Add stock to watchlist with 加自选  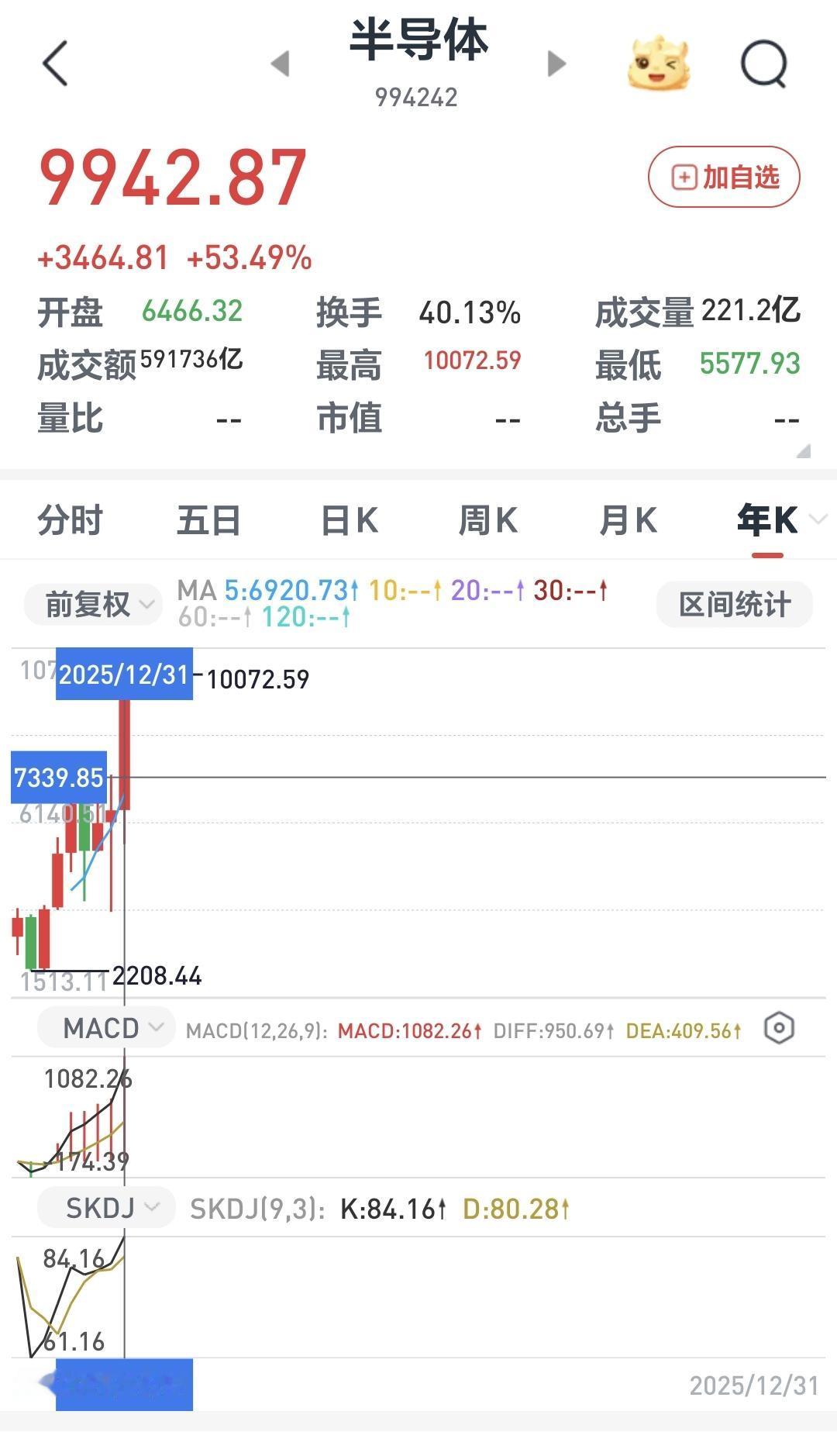point(722,176)
